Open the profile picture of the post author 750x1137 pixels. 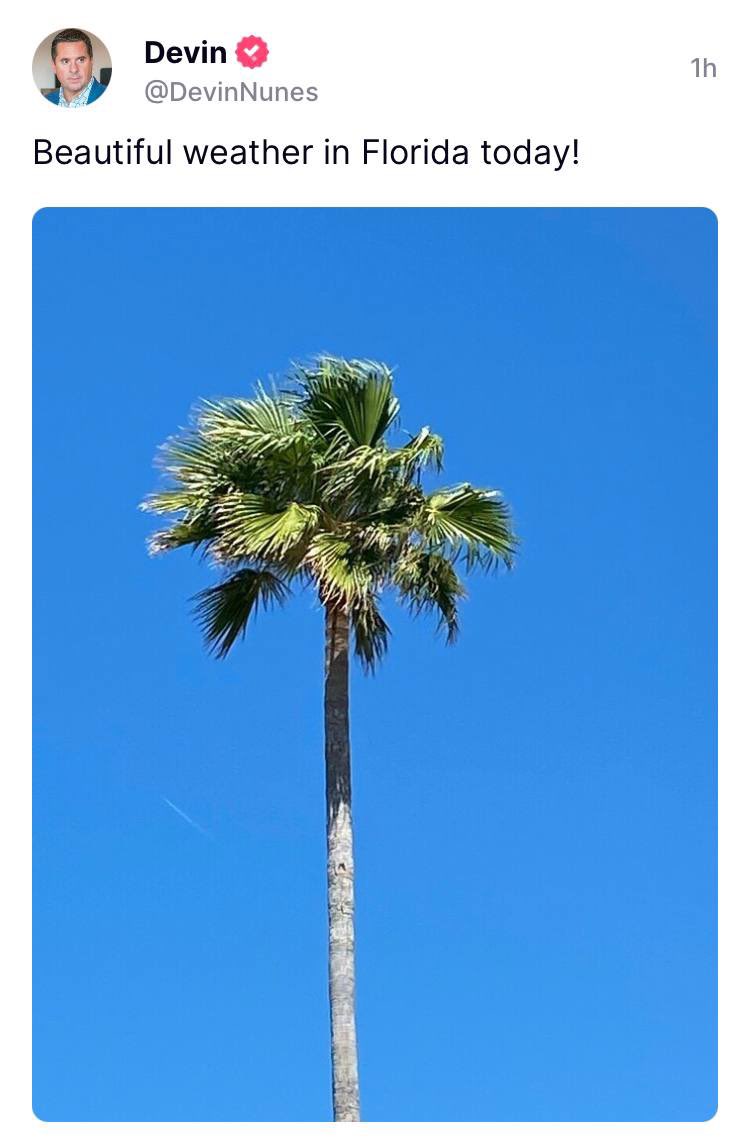tap(72, 68)
